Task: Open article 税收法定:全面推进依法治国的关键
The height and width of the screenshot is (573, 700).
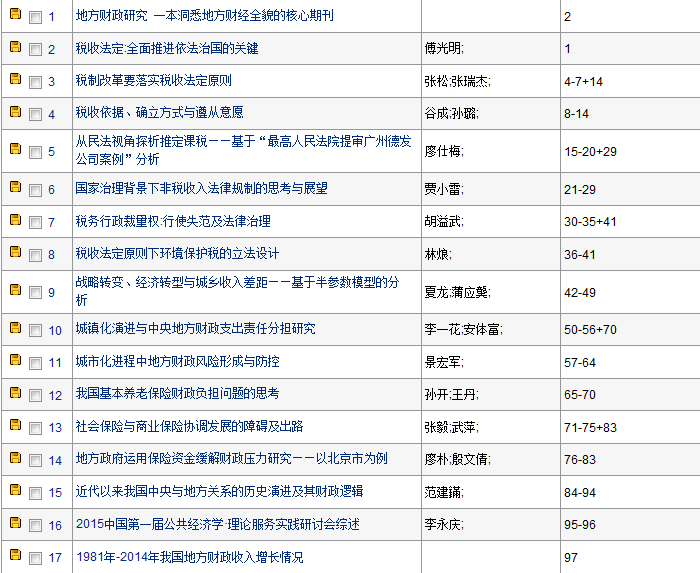Action: click(166, 49)
